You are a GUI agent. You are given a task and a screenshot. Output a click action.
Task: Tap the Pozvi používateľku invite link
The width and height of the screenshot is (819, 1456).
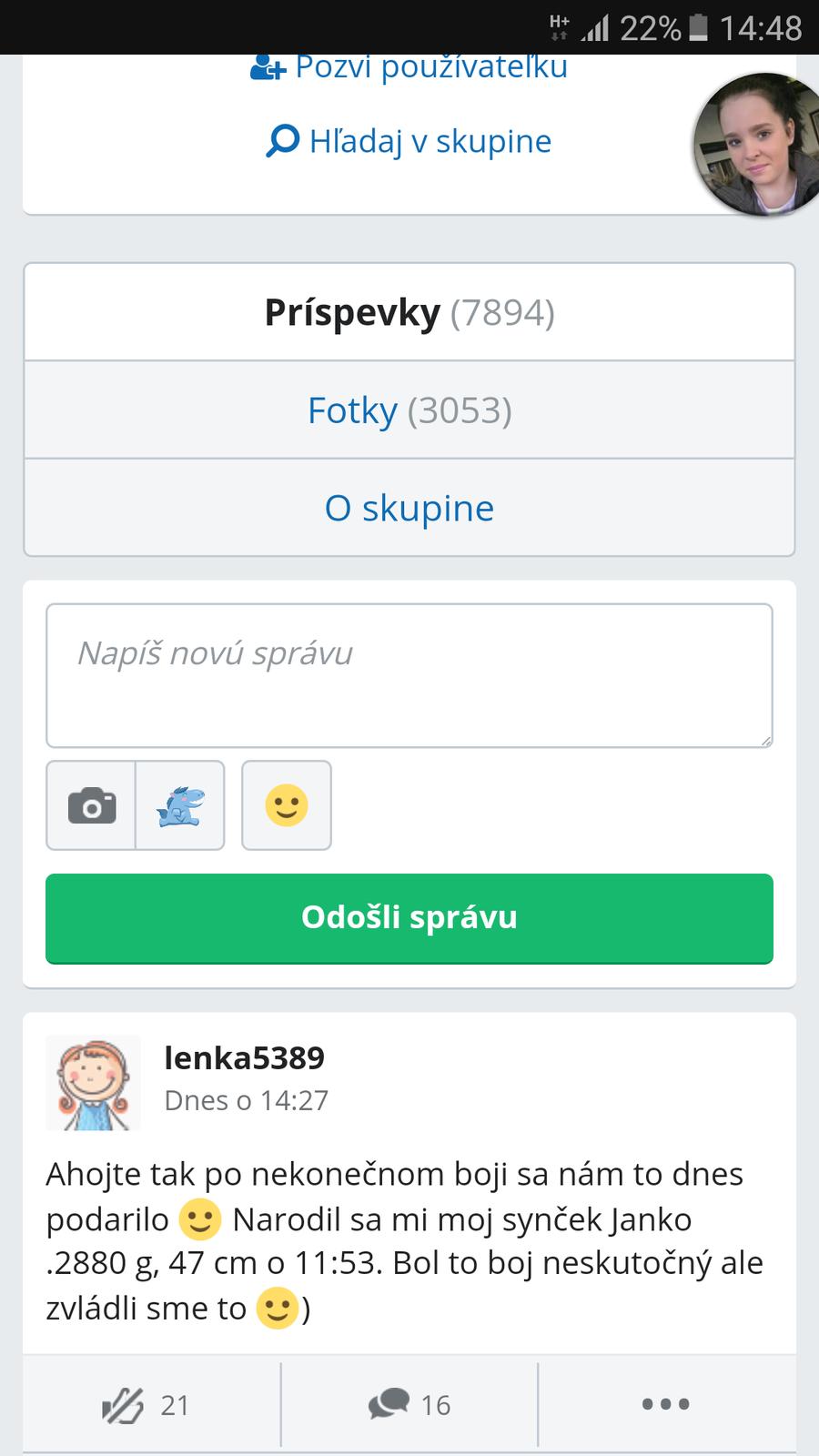tap(409, 68)
